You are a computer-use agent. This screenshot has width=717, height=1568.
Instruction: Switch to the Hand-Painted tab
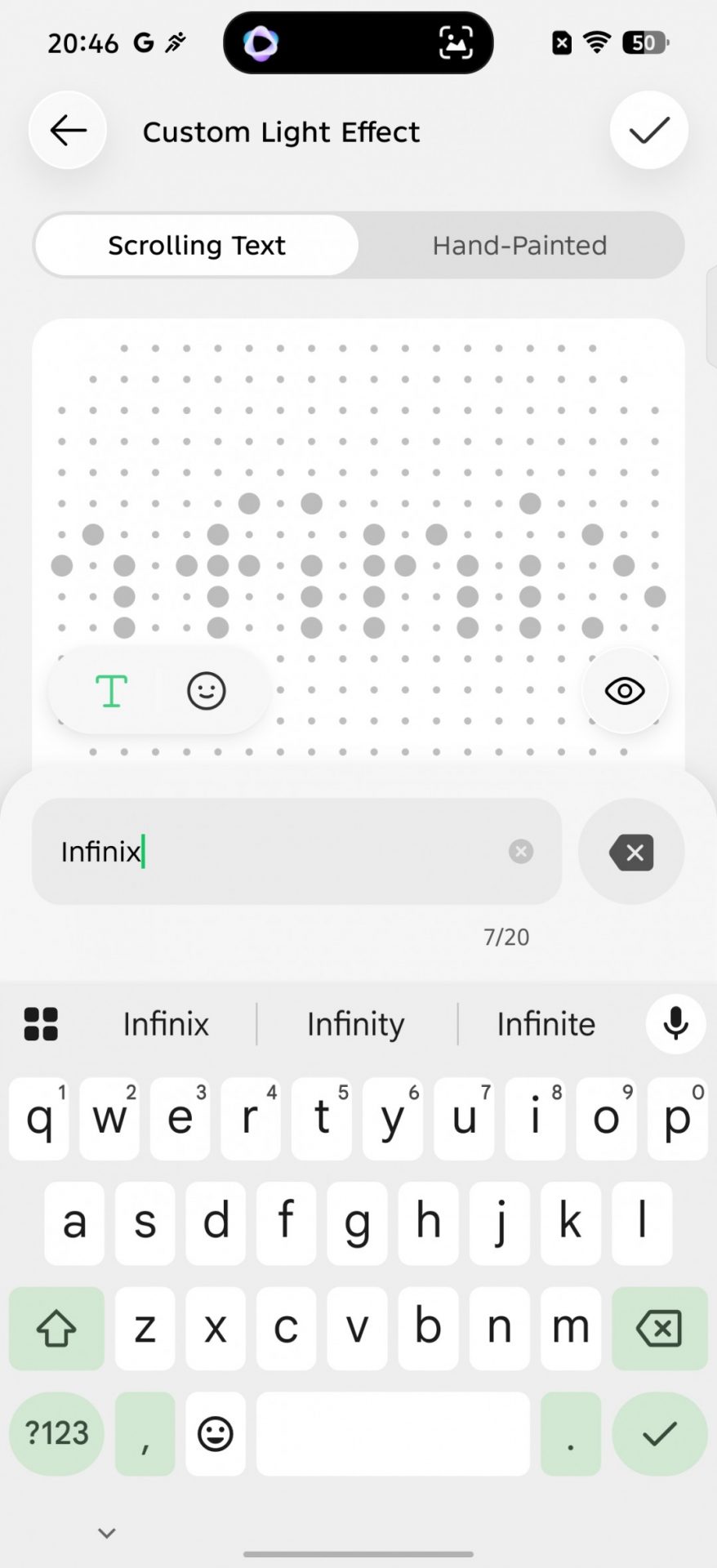tap(519, 245)
